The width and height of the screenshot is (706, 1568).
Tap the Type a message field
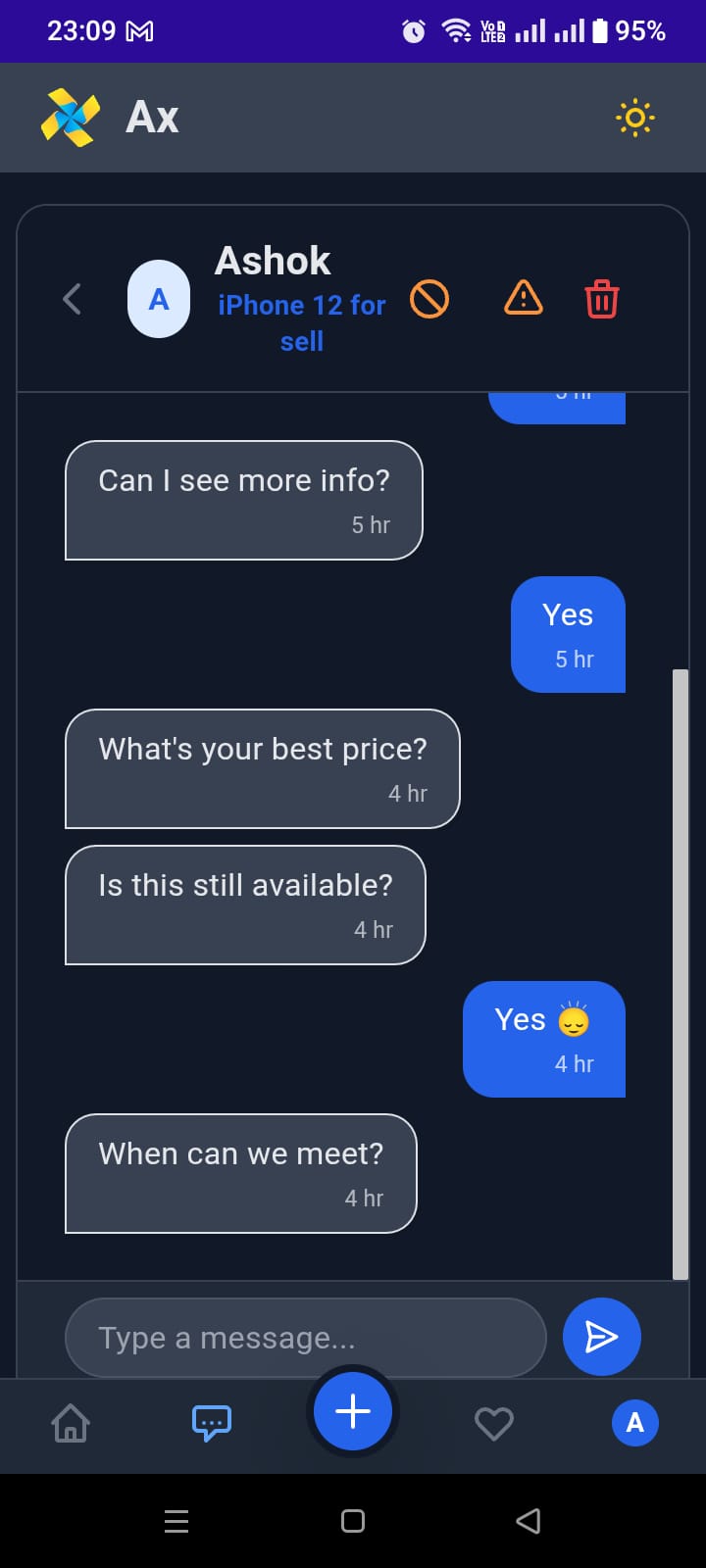click(x=304, y=1337)
